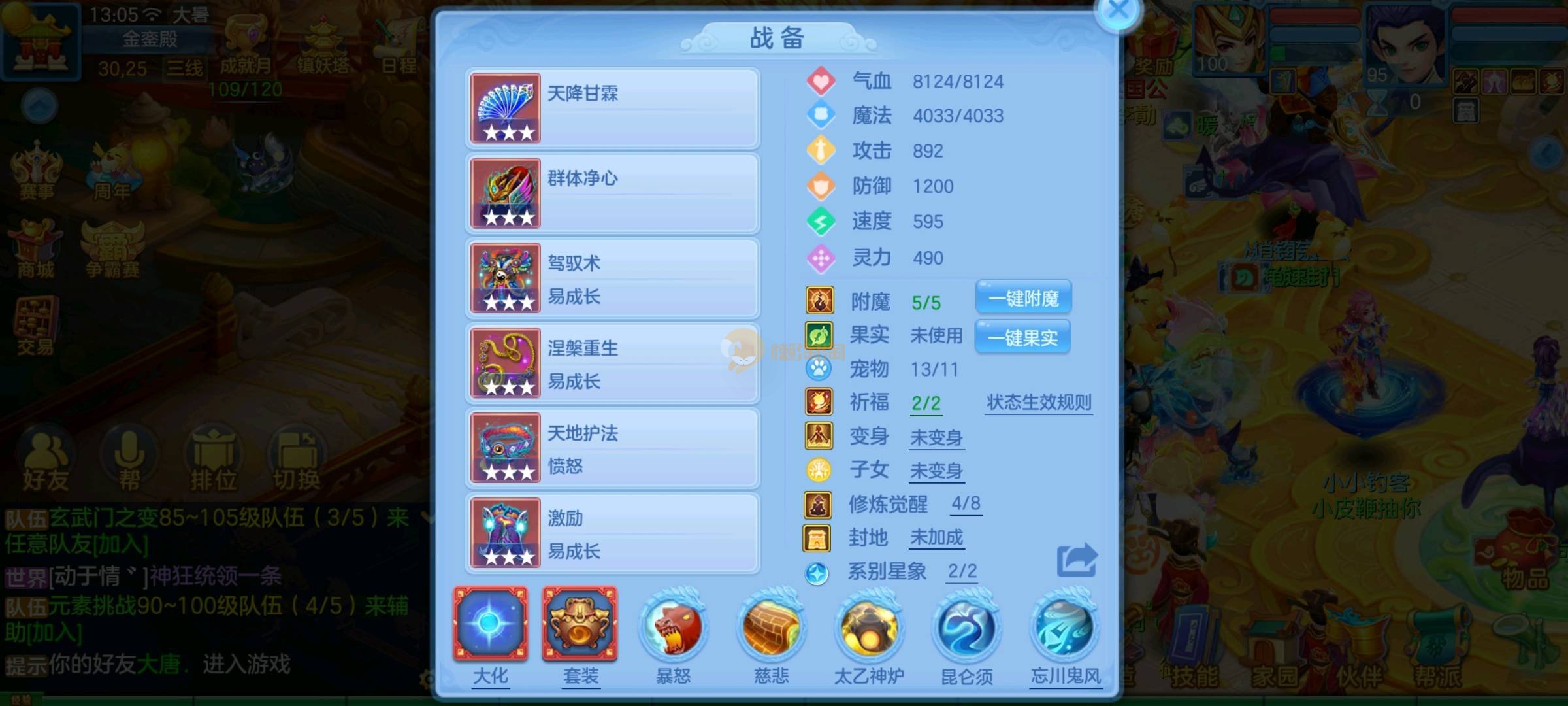
Task: Select the 驾驭术 equipment row
Action: pos(612,278)
